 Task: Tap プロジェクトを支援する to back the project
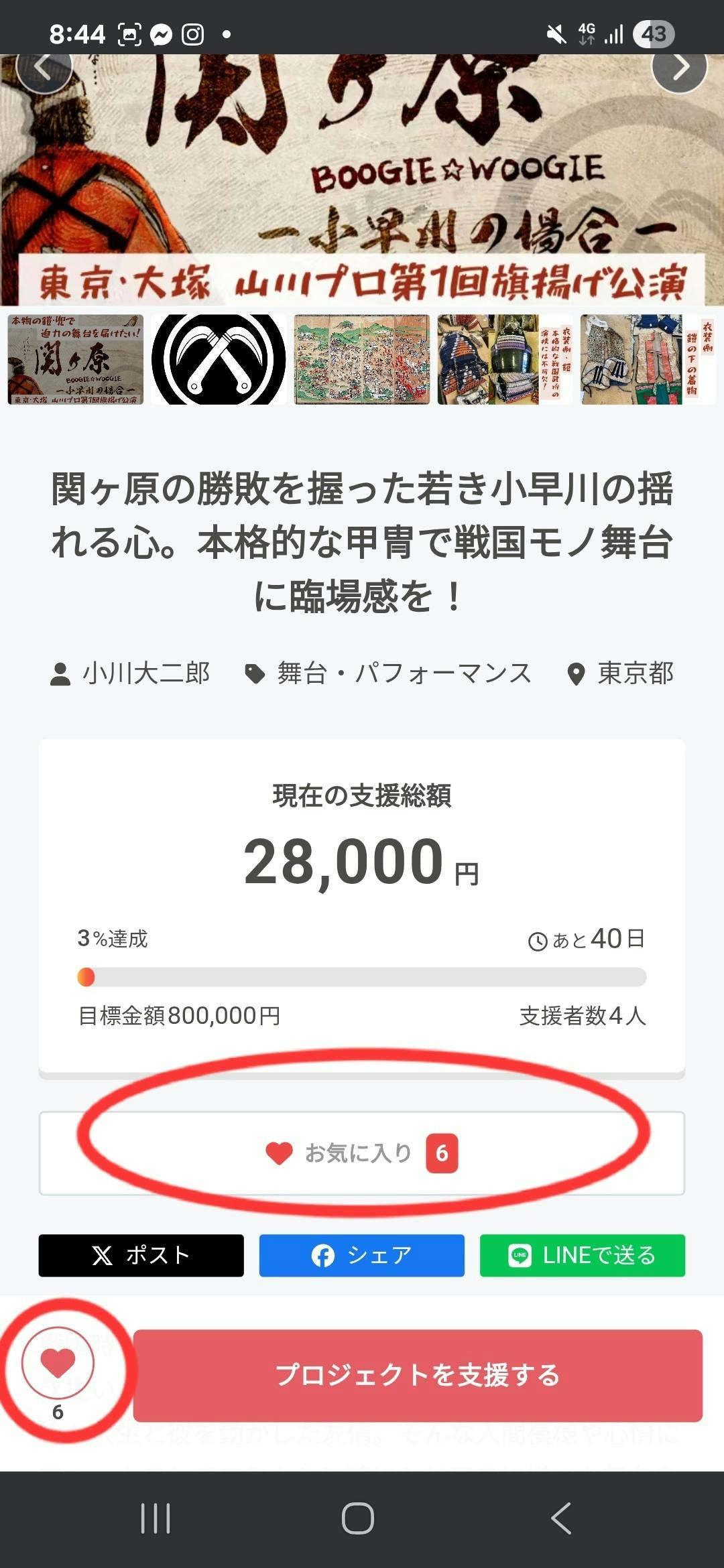(418, 1376)
